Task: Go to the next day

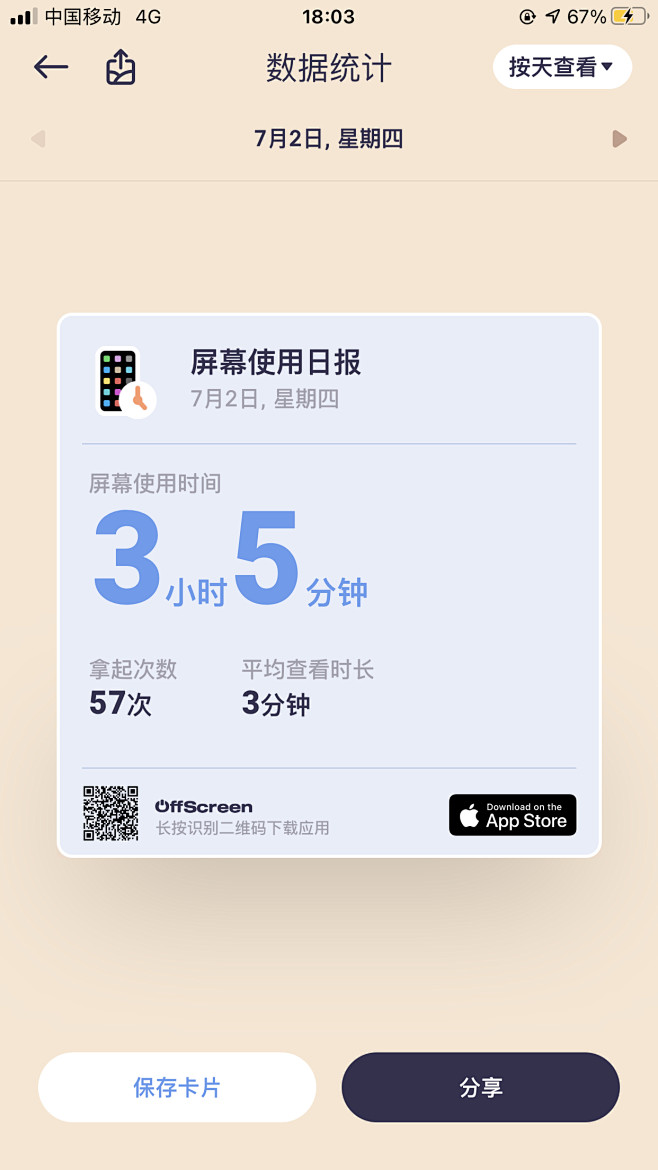Action: point(619,139)
